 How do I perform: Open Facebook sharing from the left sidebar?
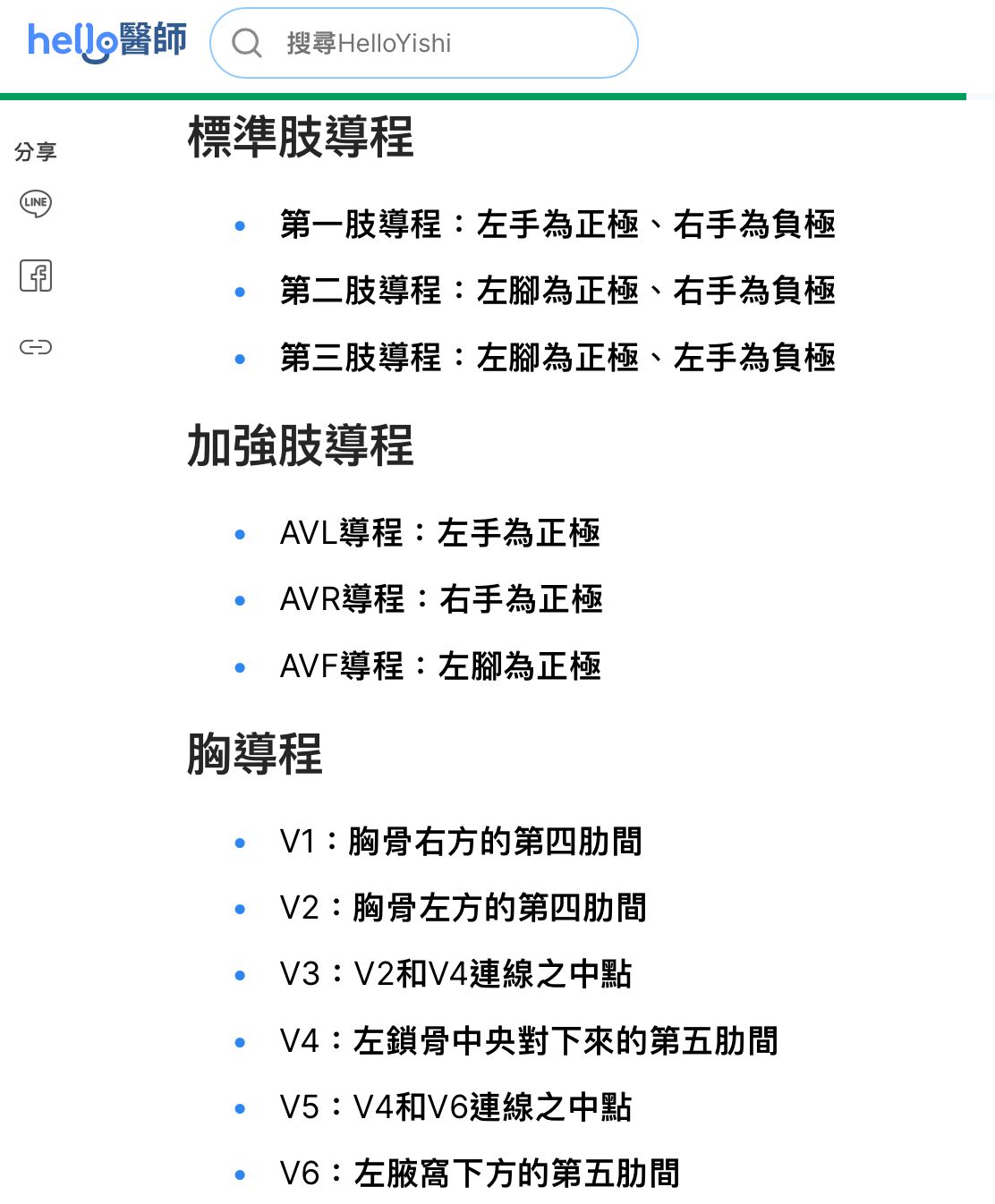point(35,276)
